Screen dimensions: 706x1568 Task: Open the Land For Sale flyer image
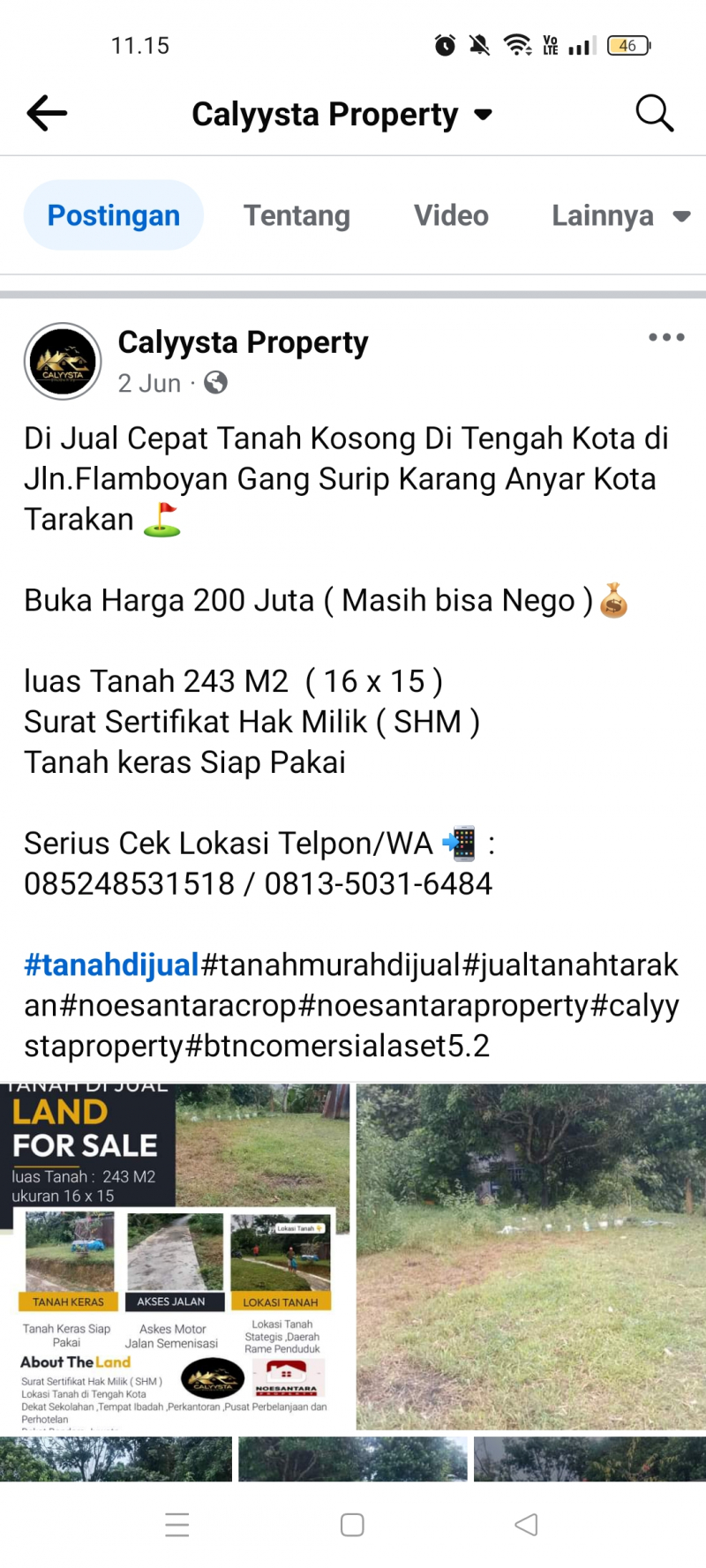tap(176, 1255)
